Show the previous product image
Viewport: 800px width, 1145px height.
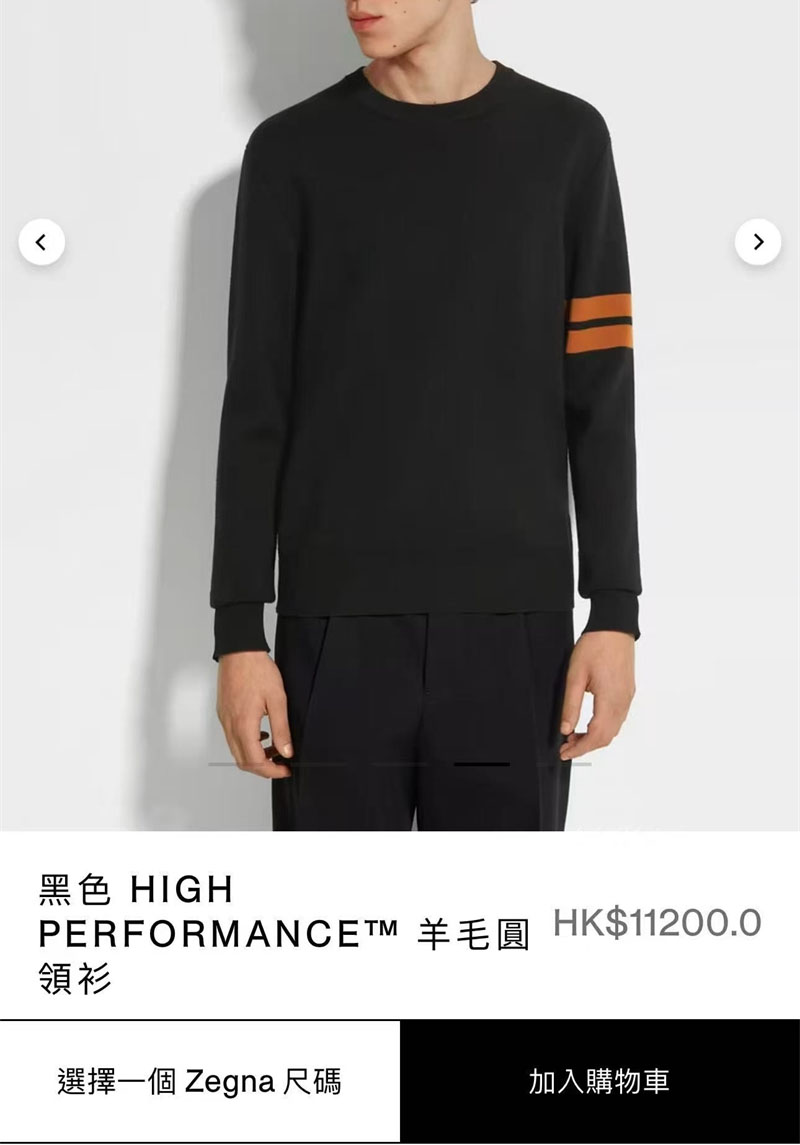(x=42, y=242)
